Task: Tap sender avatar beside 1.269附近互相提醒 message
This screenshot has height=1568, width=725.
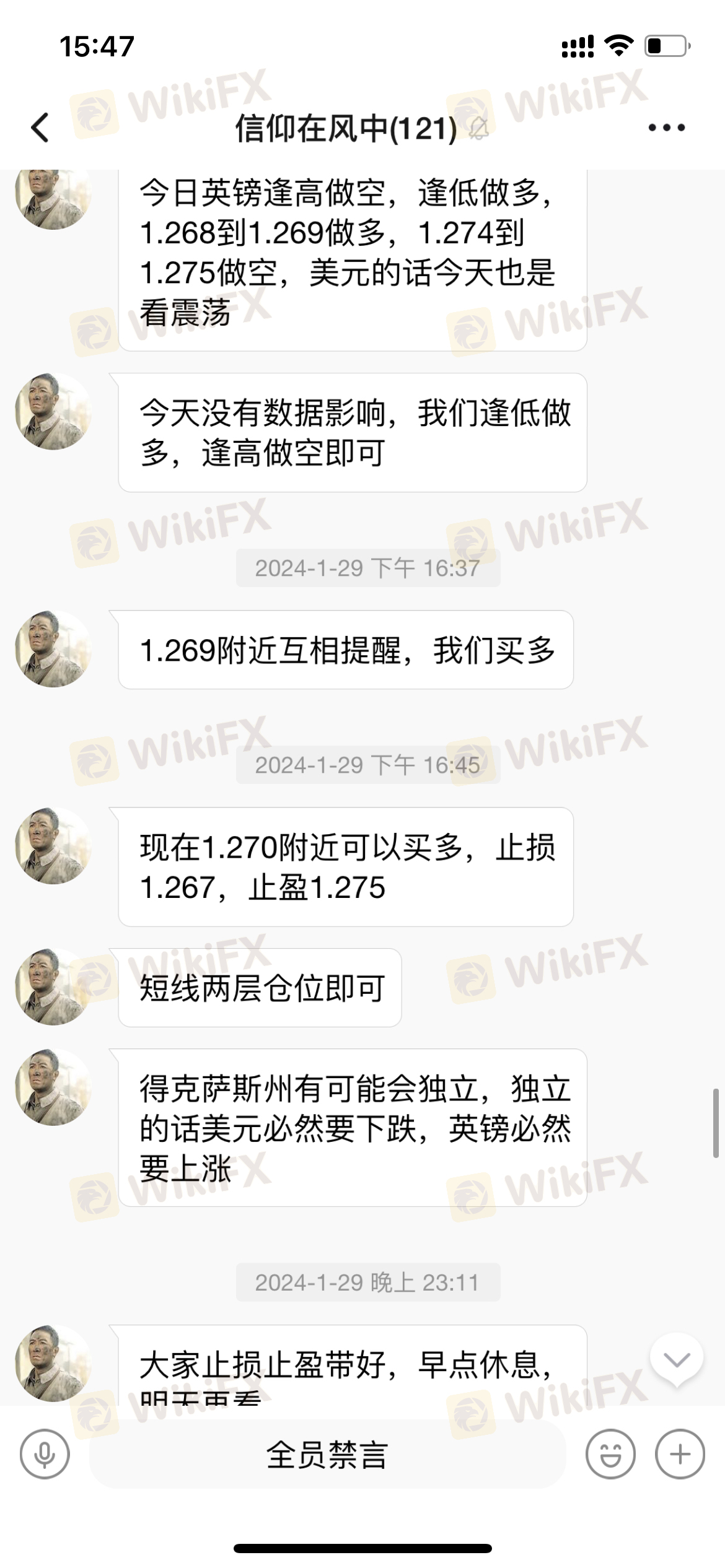Action: point(53,648)
